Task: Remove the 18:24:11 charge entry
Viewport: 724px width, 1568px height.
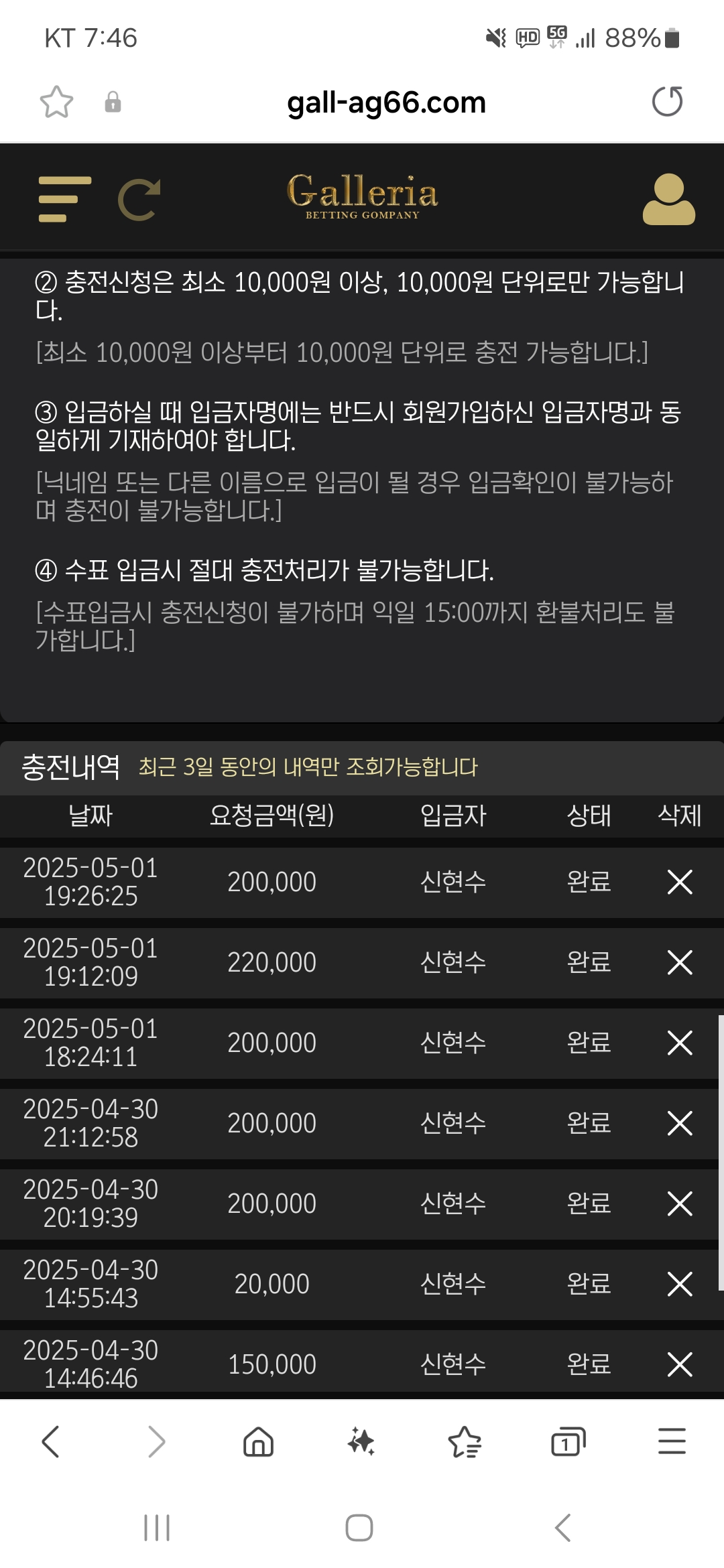Action: [x=680, y=1043]
